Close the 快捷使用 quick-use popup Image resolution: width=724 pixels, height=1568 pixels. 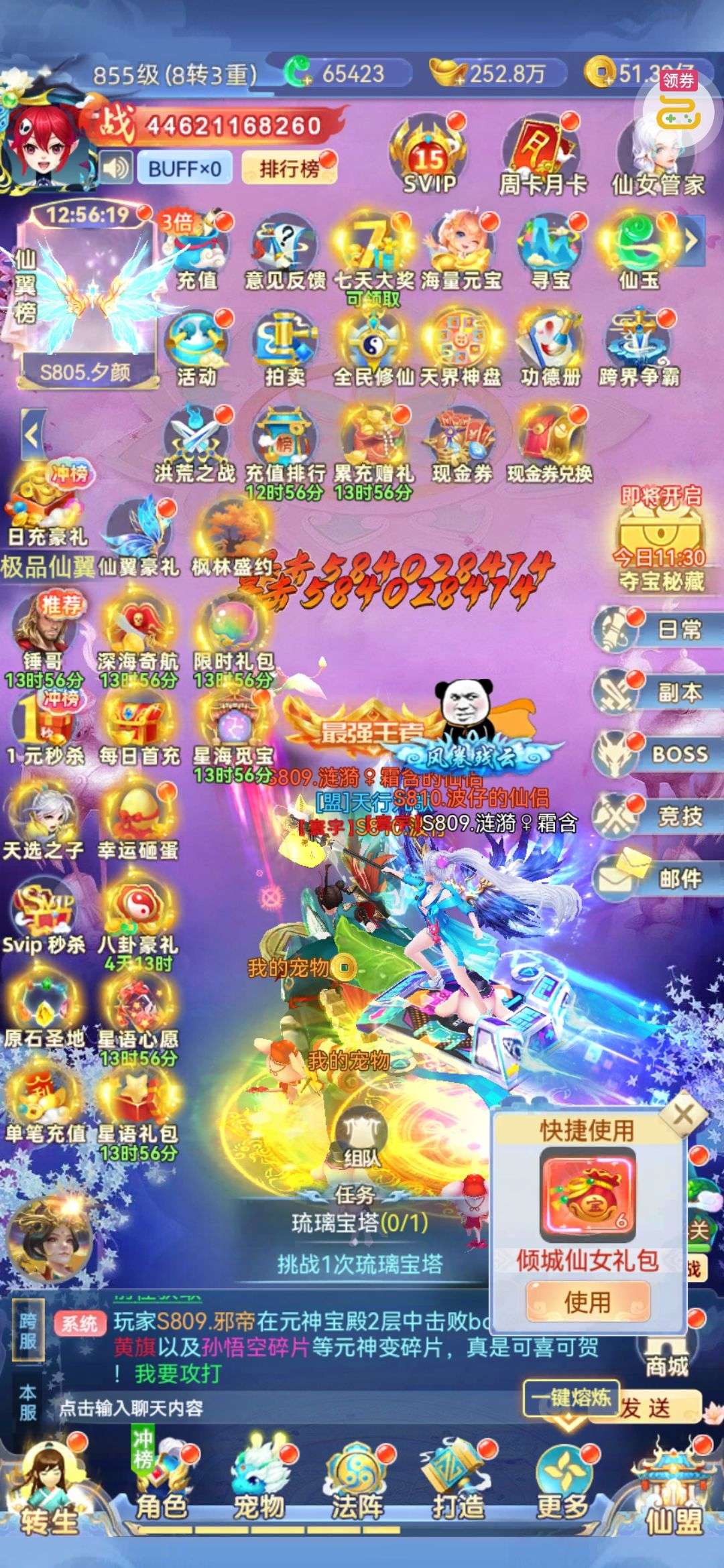(682, 1116)
